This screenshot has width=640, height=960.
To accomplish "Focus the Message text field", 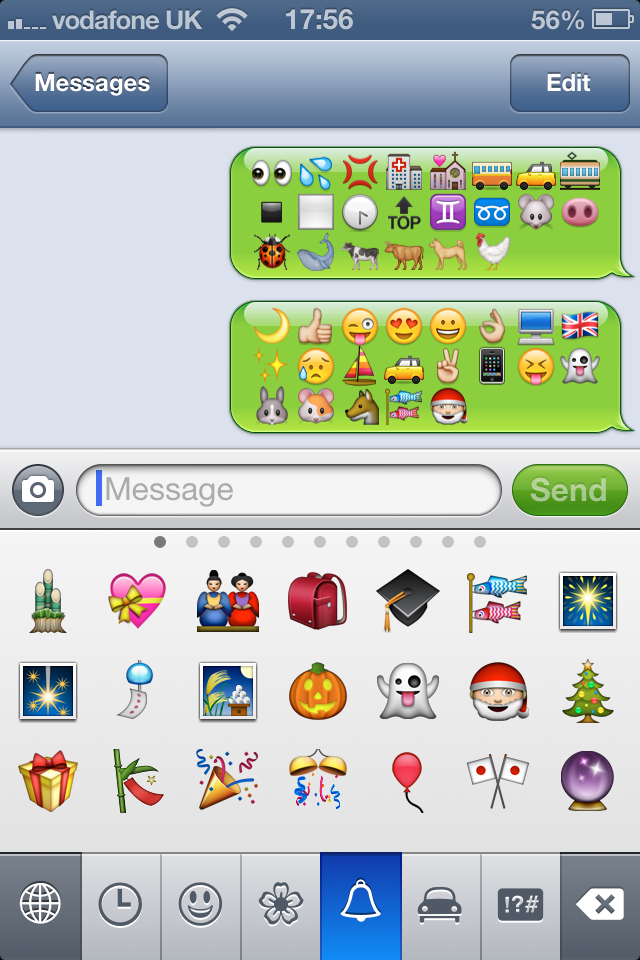I will 290,490.
